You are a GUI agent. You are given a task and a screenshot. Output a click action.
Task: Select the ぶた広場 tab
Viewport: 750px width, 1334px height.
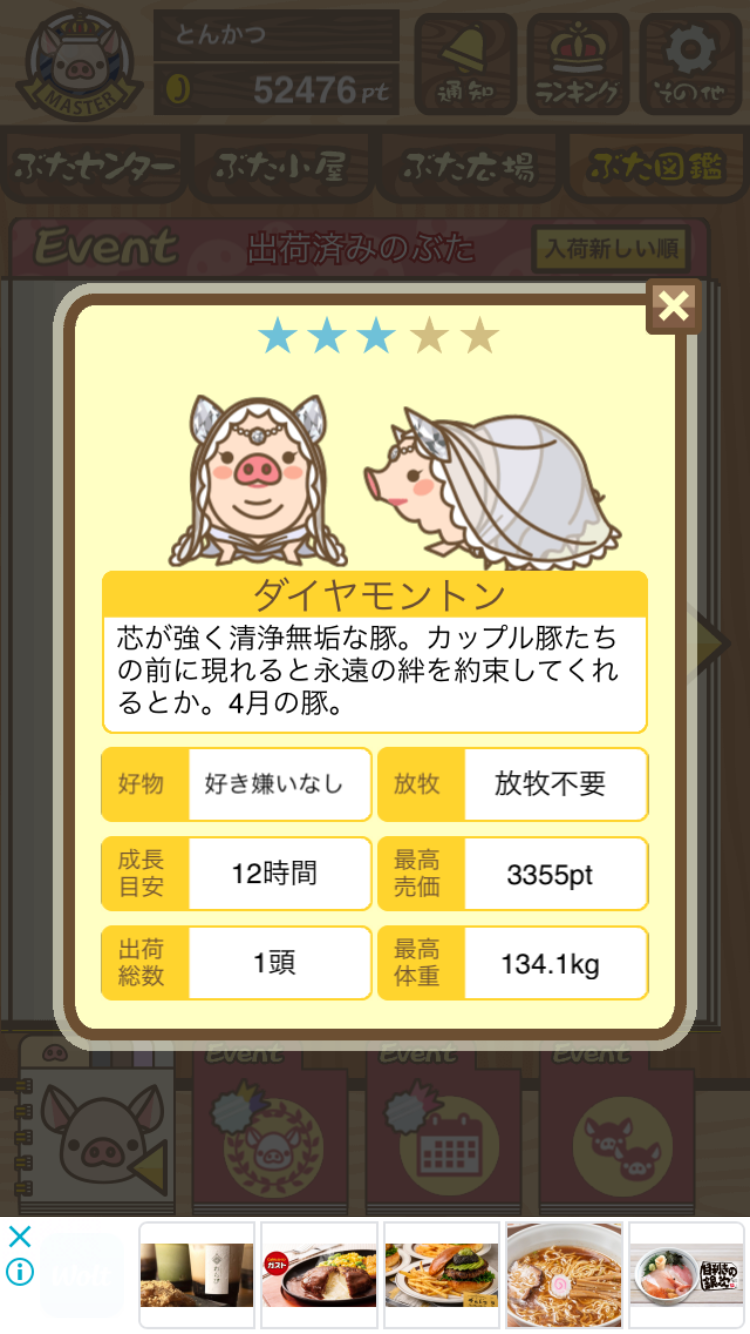pyautogui.click(x=468, y=167)
